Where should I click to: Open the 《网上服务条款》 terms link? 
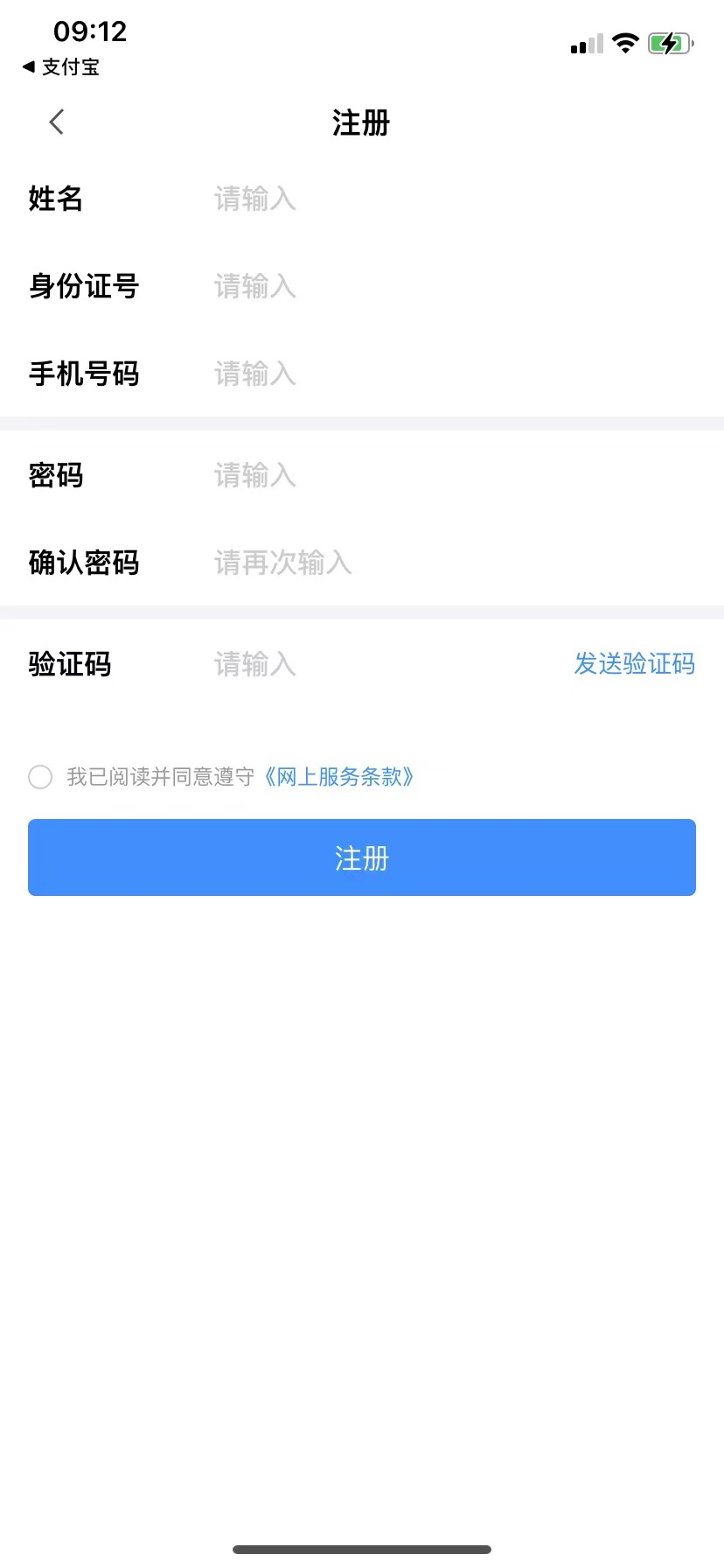(x=338, y=777)
